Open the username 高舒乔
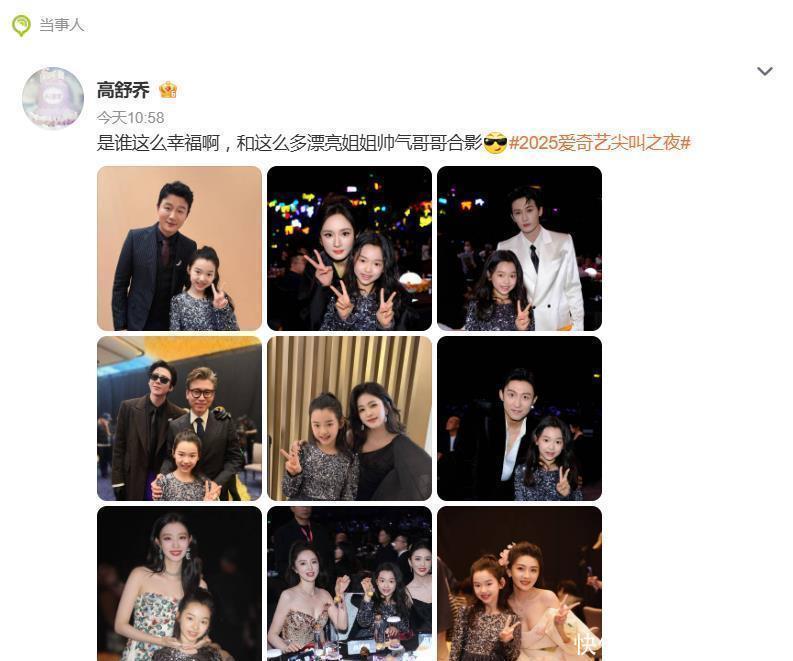The height and width of the screenshot is (661, 793). click(123, 91)
